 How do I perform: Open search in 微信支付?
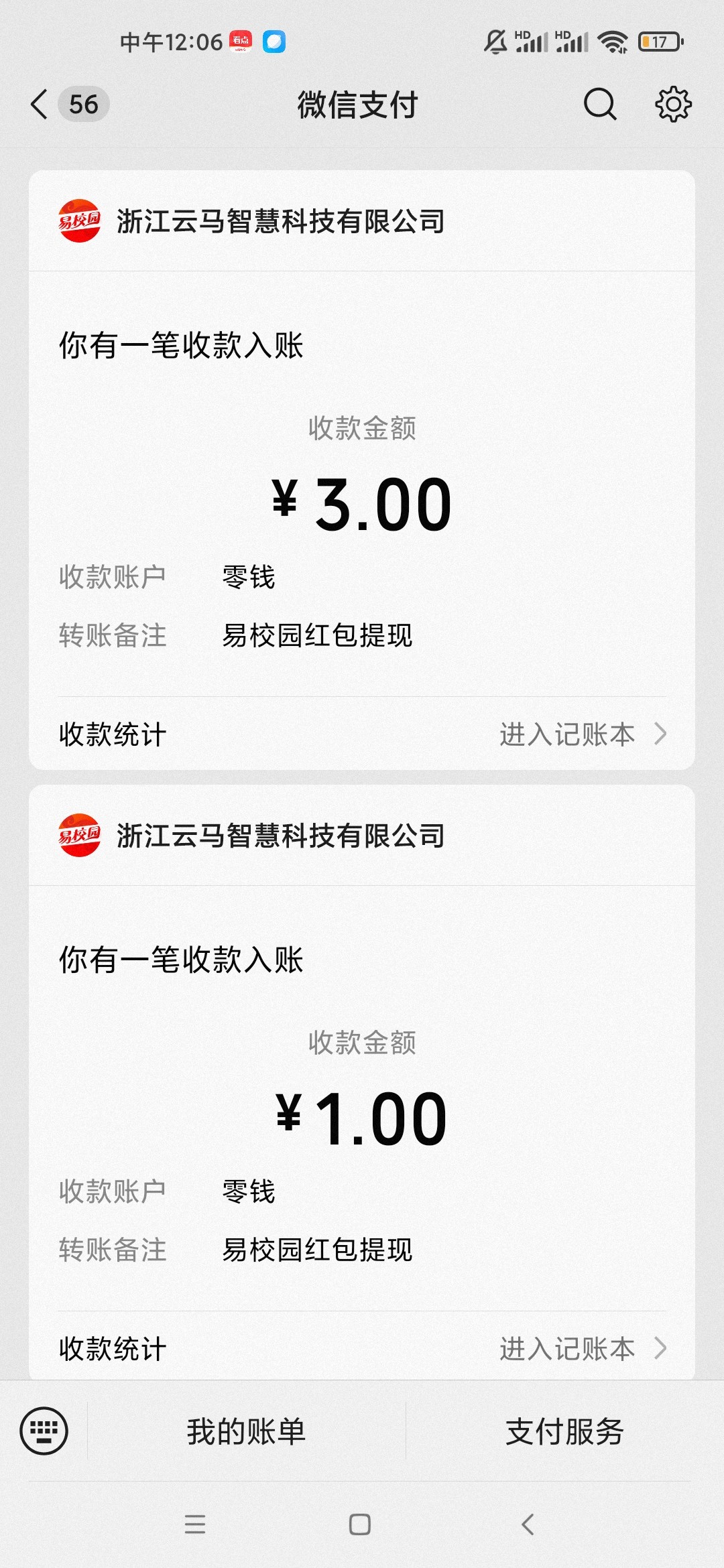(600, 104)
